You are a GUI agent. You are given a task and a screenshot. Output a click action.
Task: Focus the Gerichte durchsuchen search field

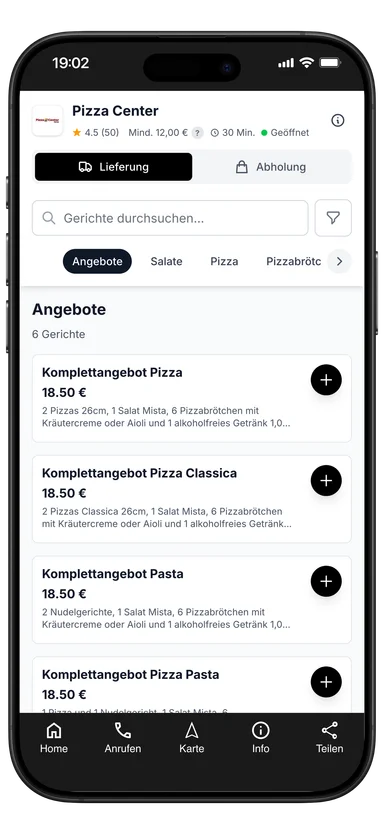pos(170,218)
